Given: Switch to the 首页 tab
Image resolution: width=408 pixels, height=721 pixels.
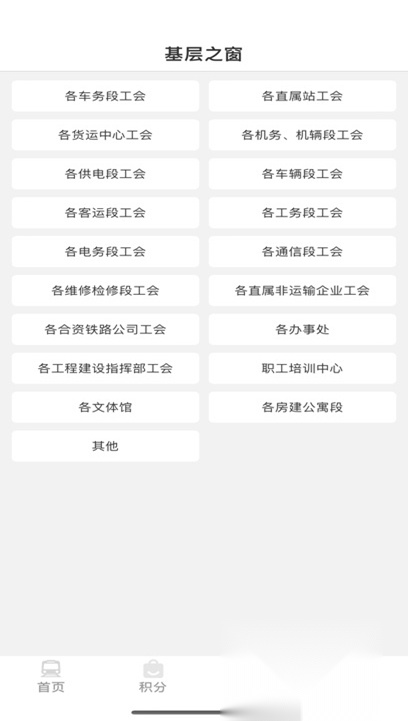Looking at the screenshot, I should point(51,676).
